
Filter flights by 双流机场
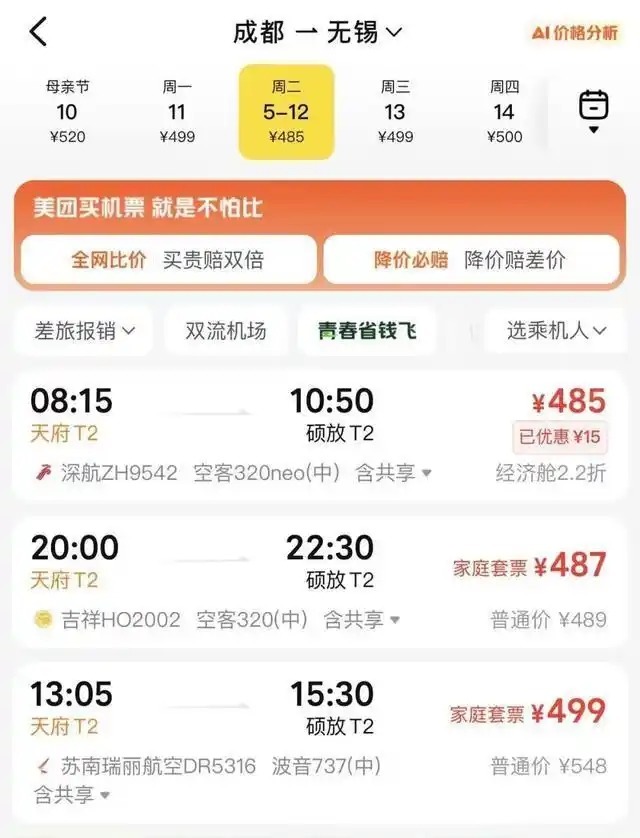[226, 331]
